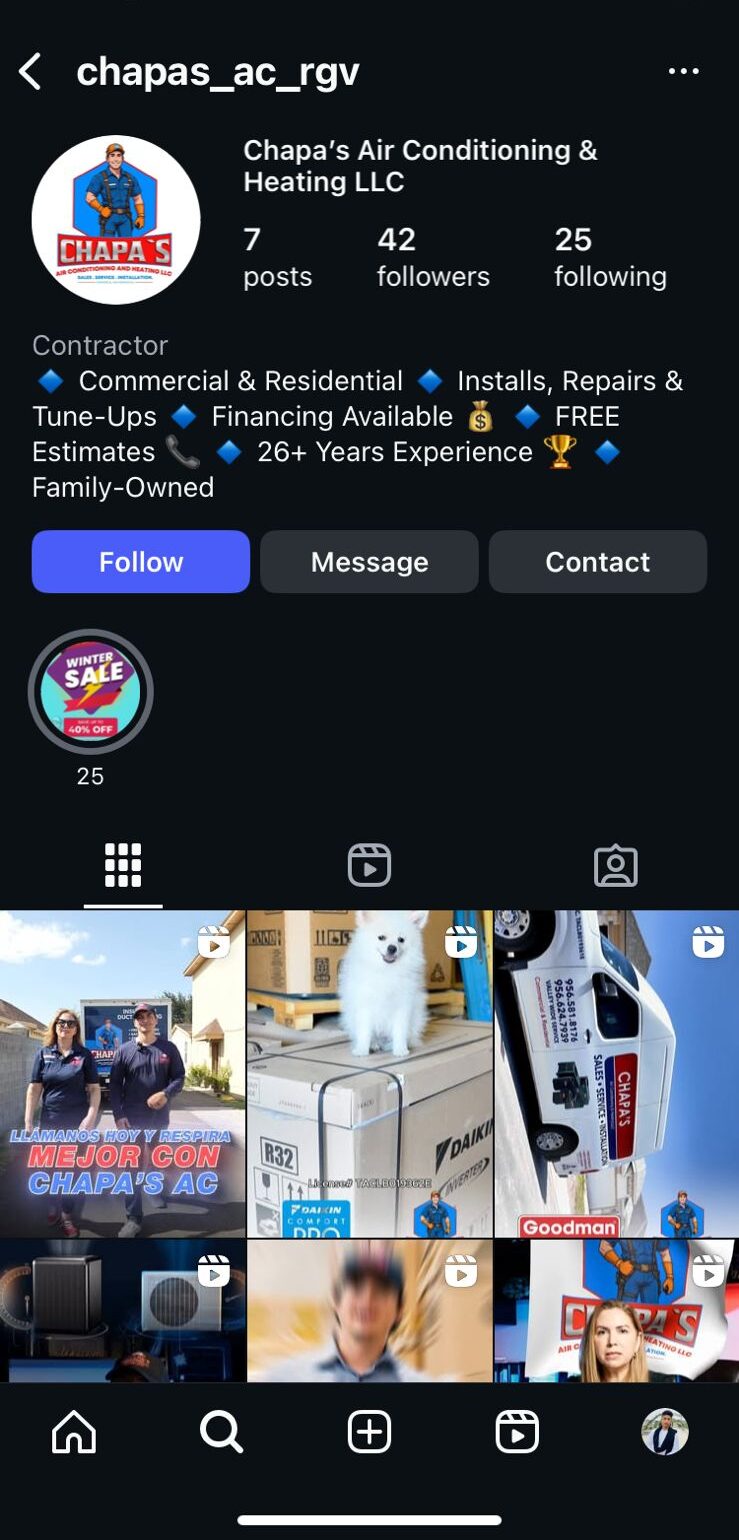Open the 'Mejor con Chapa's AC' reel
Image resolution: width=739 pixels, height=1540 pixels.
point(122,1074)
